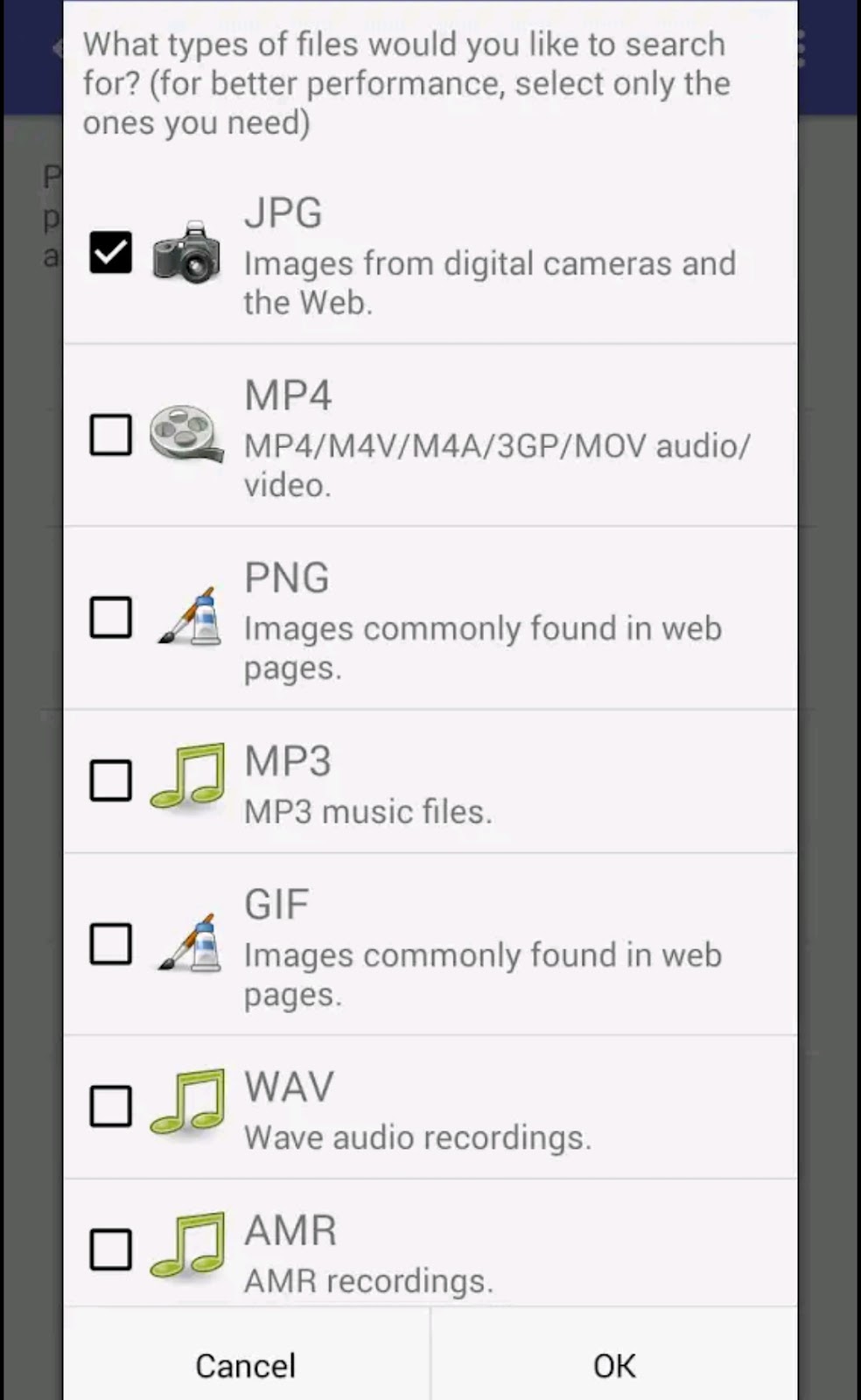Check the MP3 music files option
861x1400 pixels.
tap(111, 780)
